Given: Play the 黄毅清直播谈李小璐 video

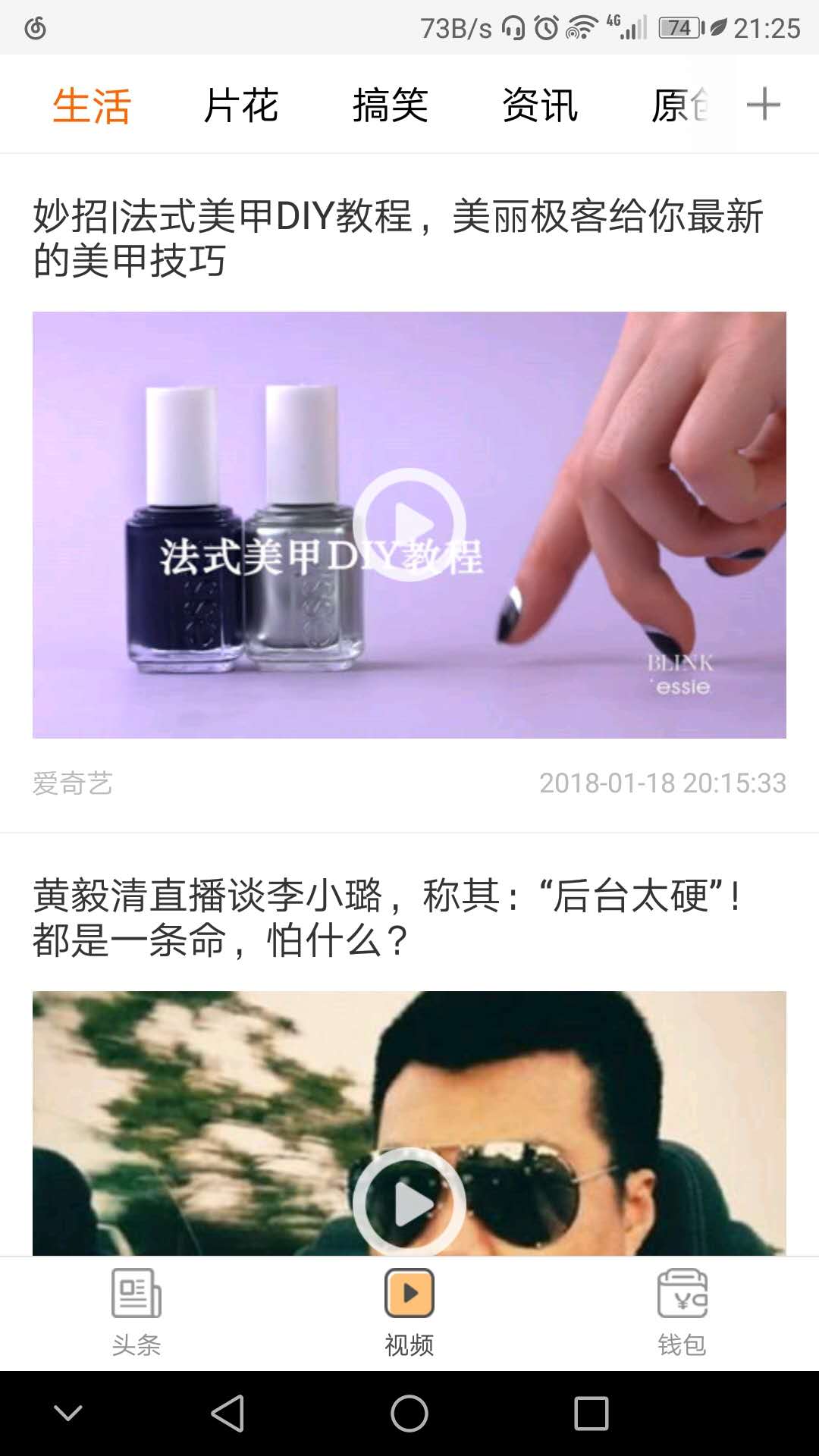Looking at the screenshot, I should pos(409,1202).
